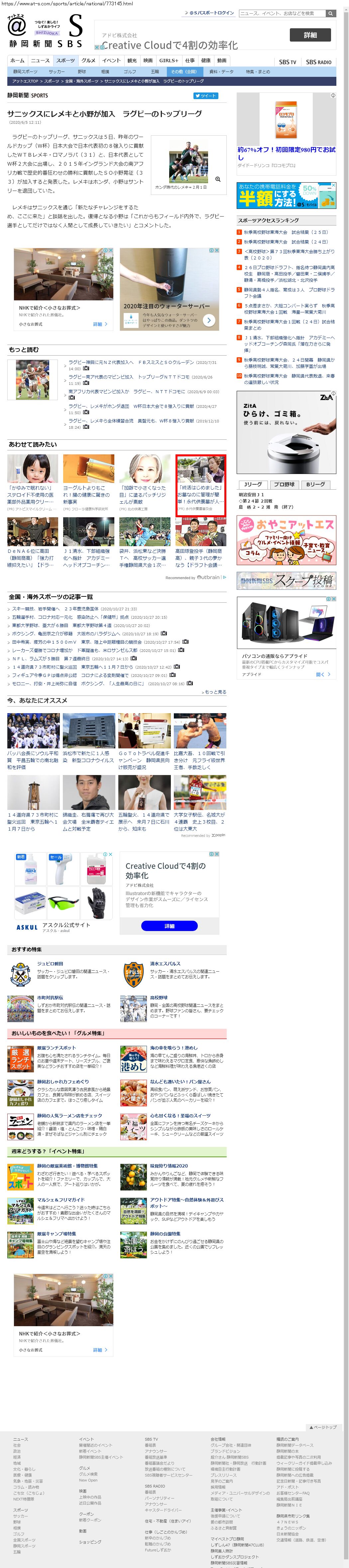The width and height of the screenshot is (349, 1568).
Task: Open the ジュビロ磐田 special feature
Action: [50, 964]
